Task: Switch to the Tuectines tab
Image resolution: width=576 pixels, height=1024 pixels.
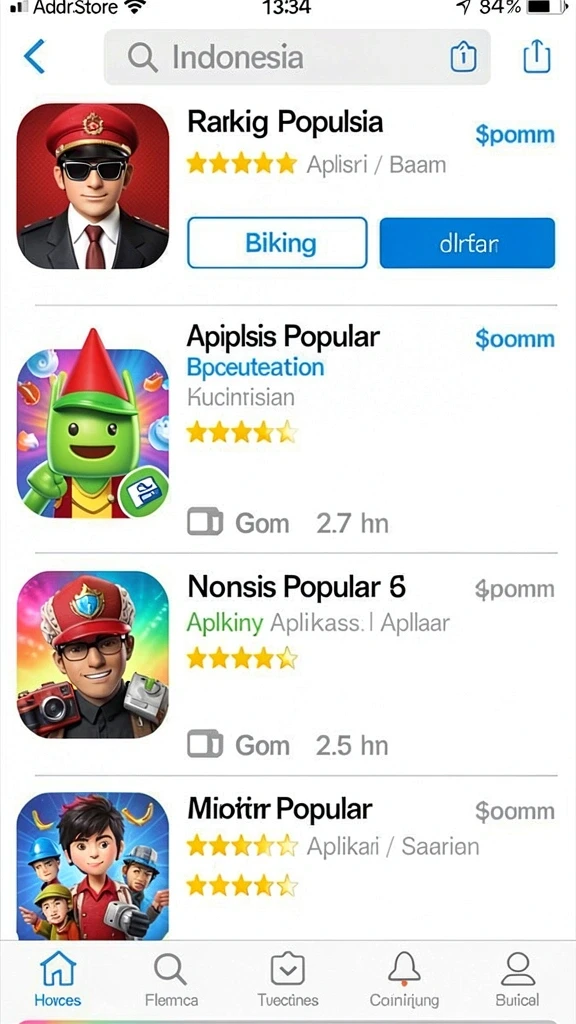Action: pyautogui.click(x=287, y=978)
